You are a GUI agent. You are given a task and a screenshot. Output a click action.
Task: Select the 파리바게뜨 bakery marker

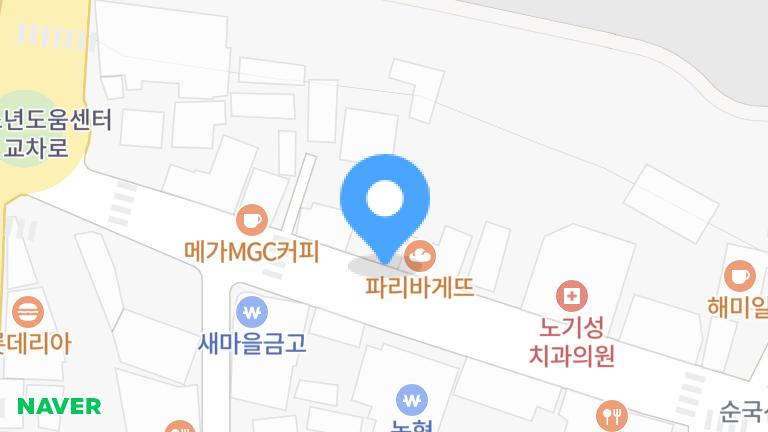419,257
